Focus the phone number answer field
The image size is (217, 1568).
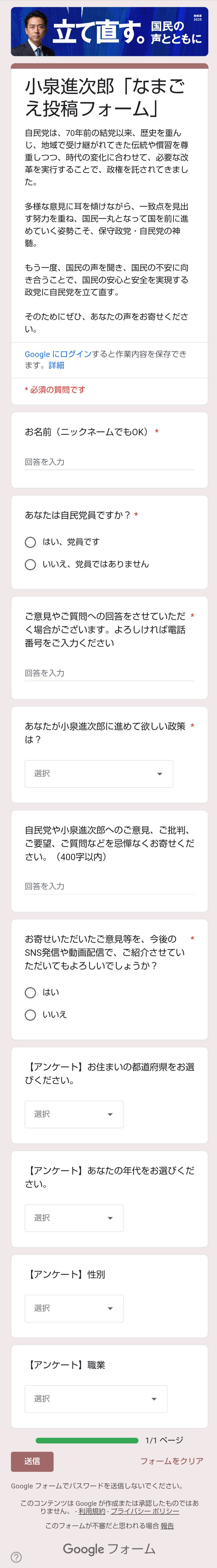click(109, 673)
